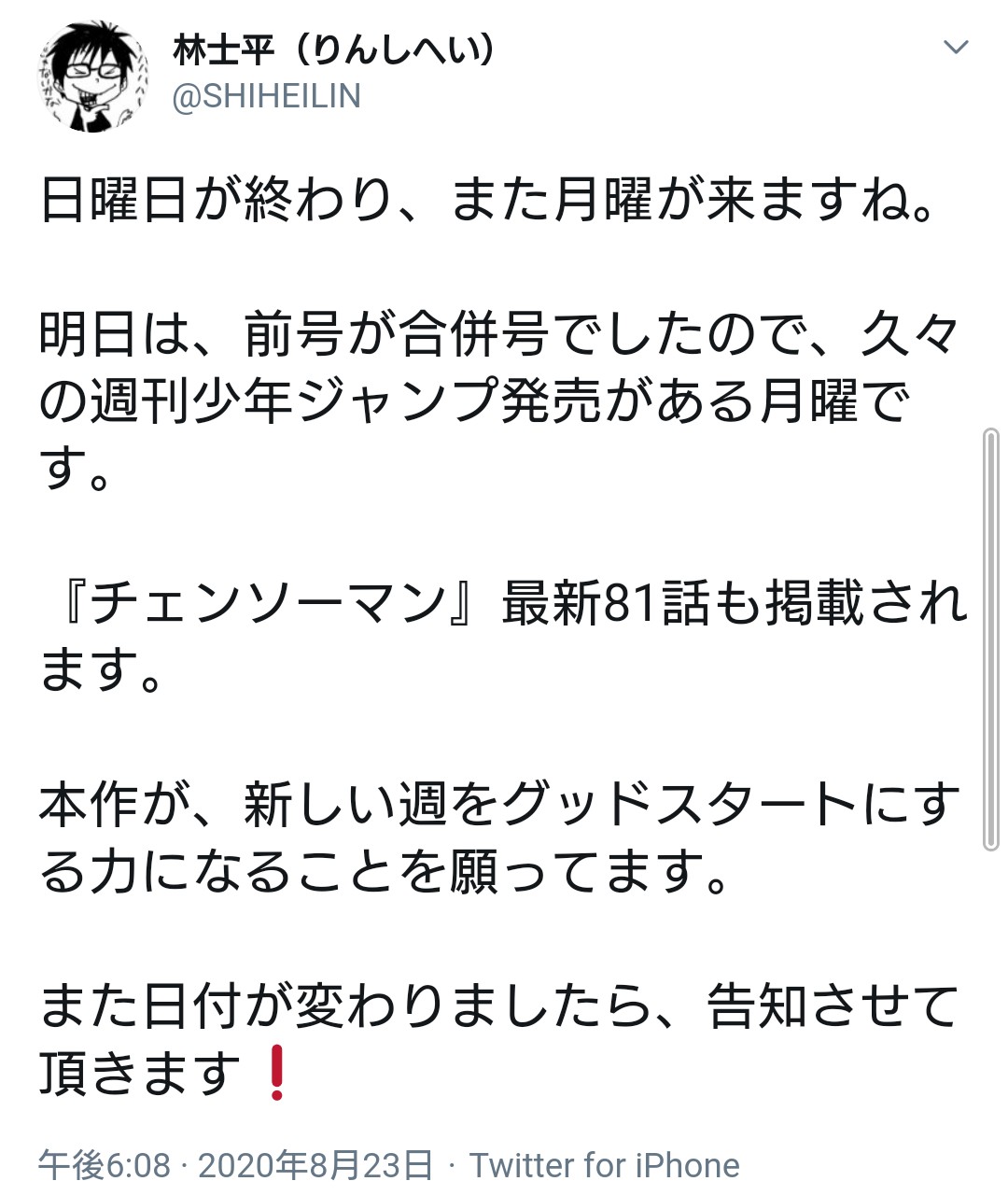This screenshot has width=1008, height=1195.
Task: Open the tweet options chevron menu
Action: point(956,48)
